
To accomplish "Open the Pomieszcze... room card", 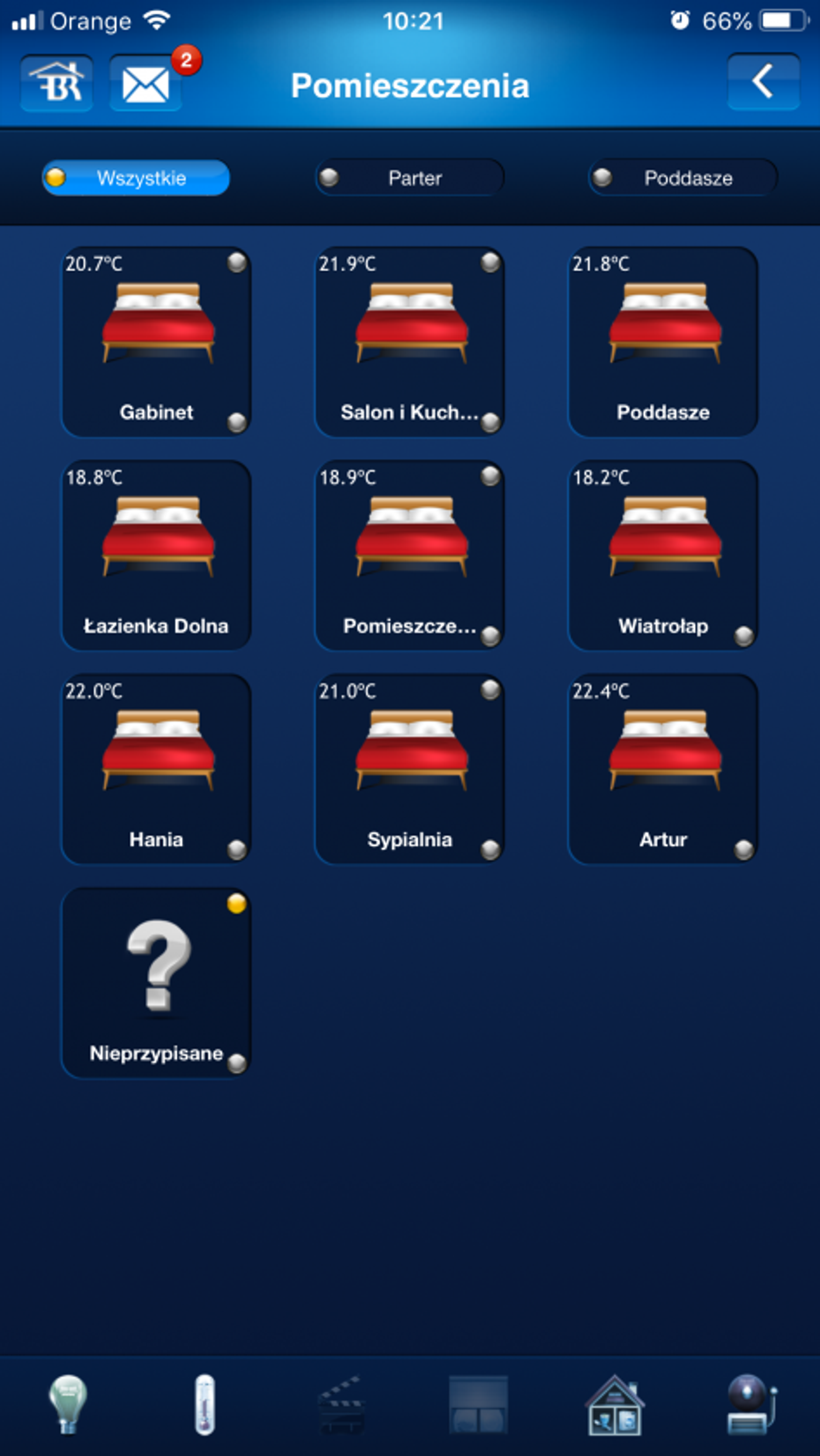I will (409, 555).
